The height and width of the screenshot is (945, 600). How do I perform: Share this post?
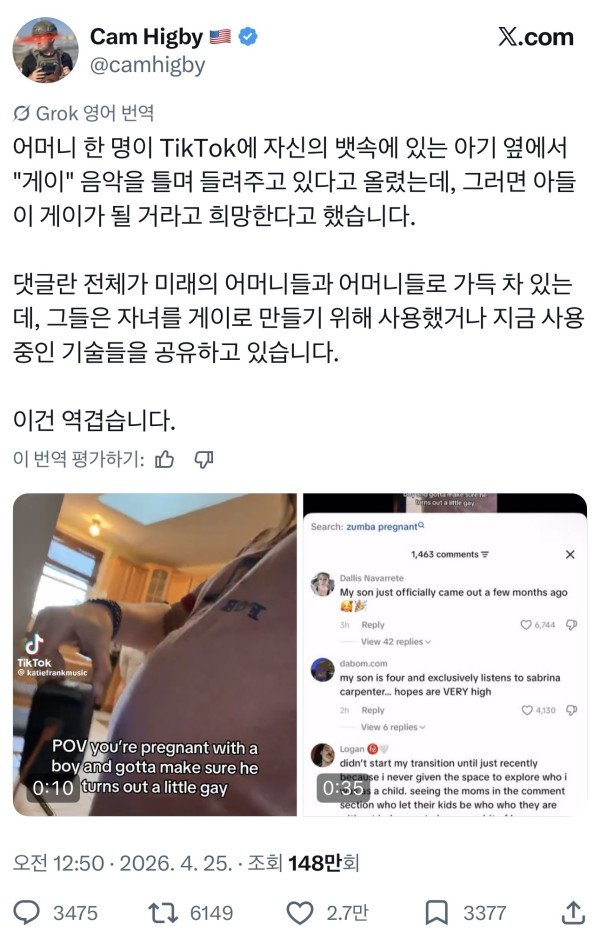[573, 912]
